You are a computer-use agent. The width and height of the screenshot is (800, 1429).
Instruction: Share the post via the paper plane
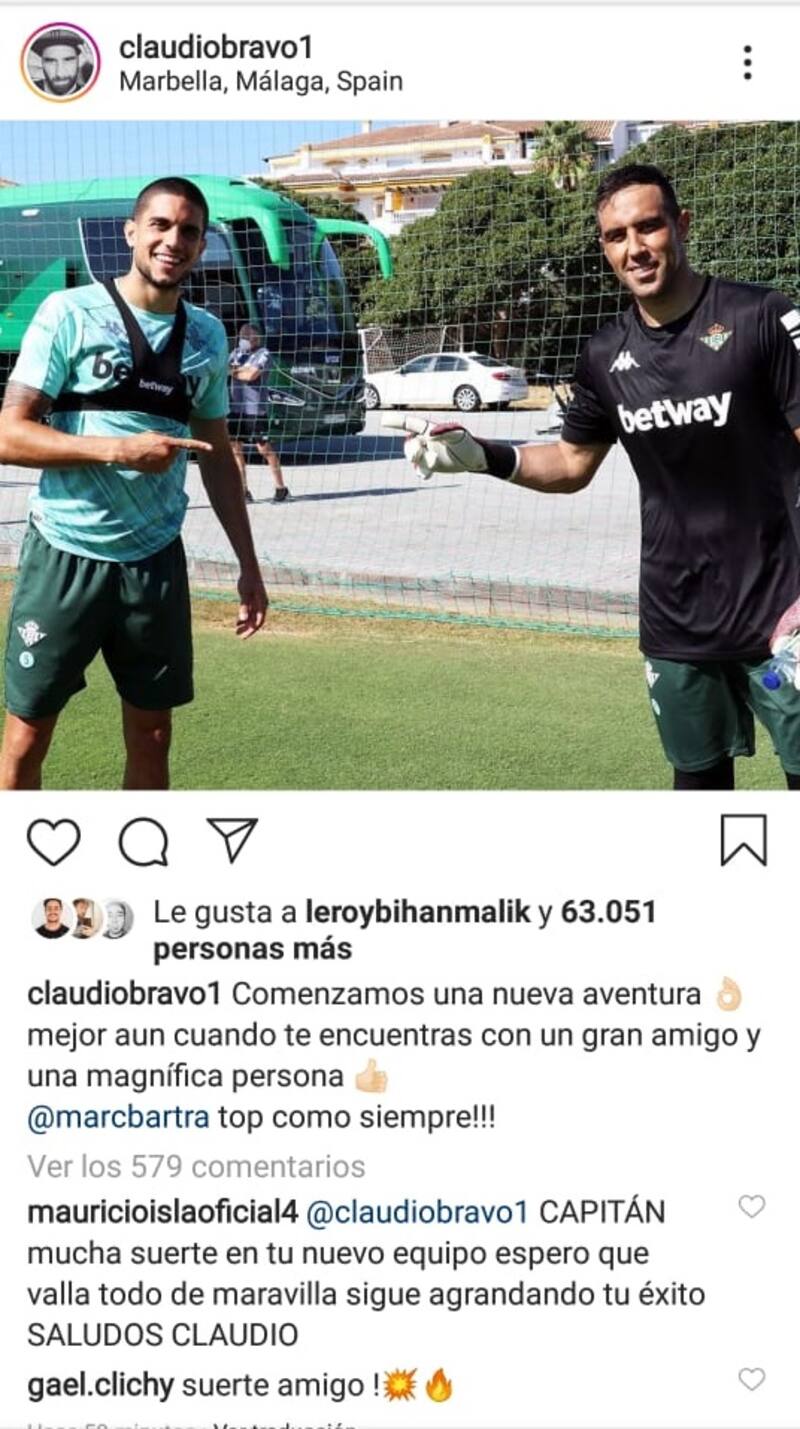232,840
